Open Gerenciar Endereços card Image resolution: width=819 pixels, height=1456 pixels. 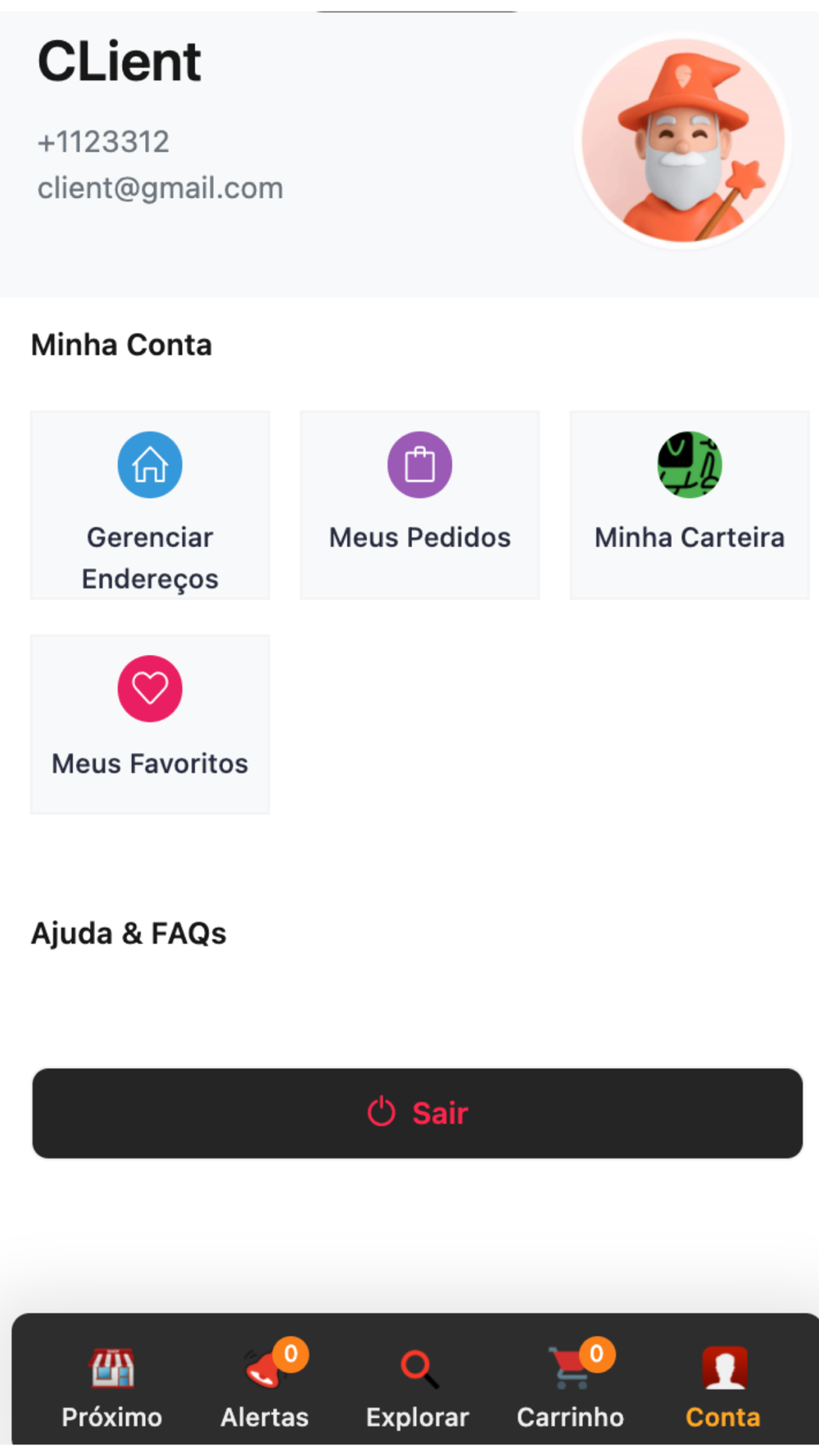pyautogui.click(x=150, y=505)
